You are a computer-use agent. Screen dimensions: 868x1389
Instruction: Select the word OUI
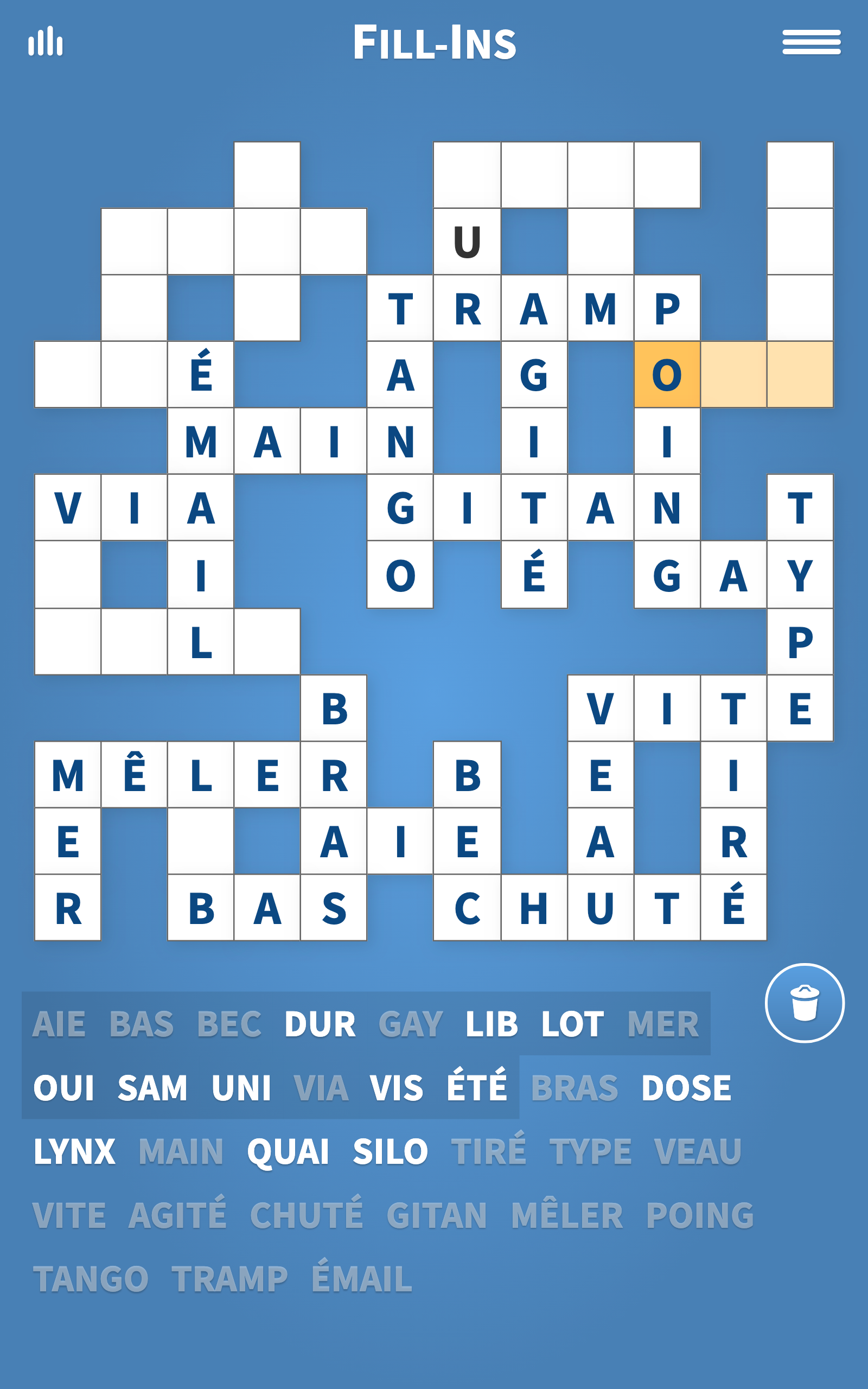coord(63,1088)
